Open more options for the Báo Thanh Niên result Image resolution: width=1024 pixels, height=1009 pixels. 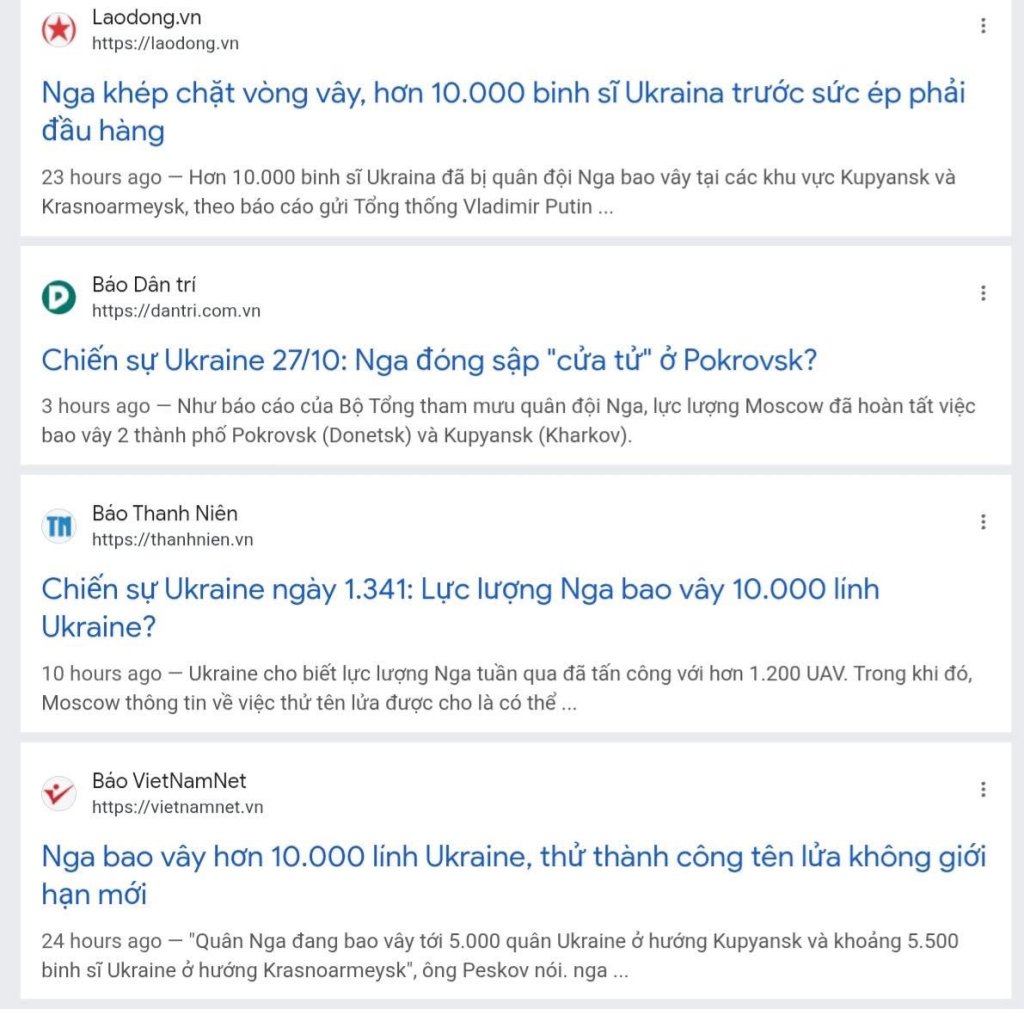tap(983, 522)
